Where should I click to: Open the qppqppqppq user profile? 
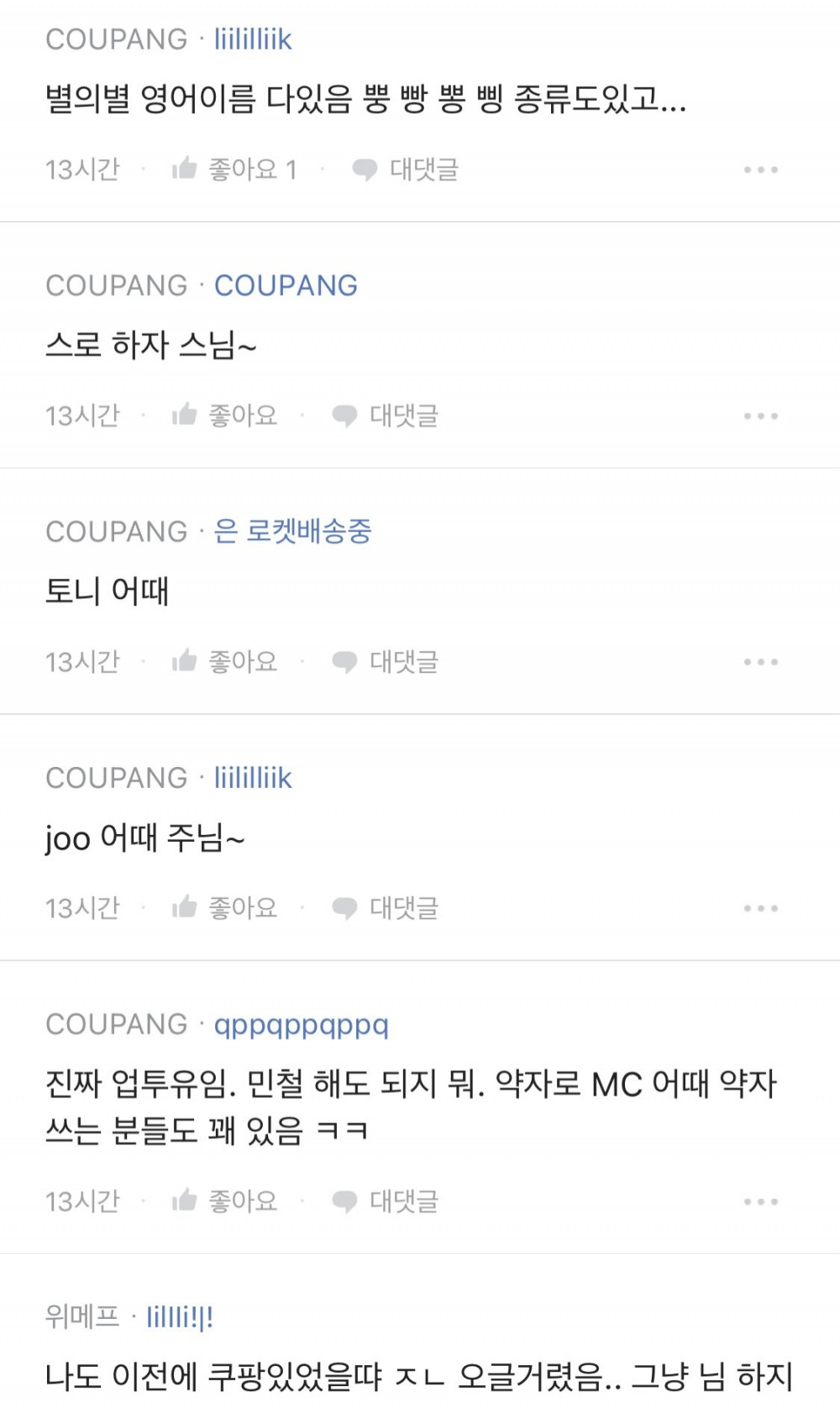pos(301,1025)
